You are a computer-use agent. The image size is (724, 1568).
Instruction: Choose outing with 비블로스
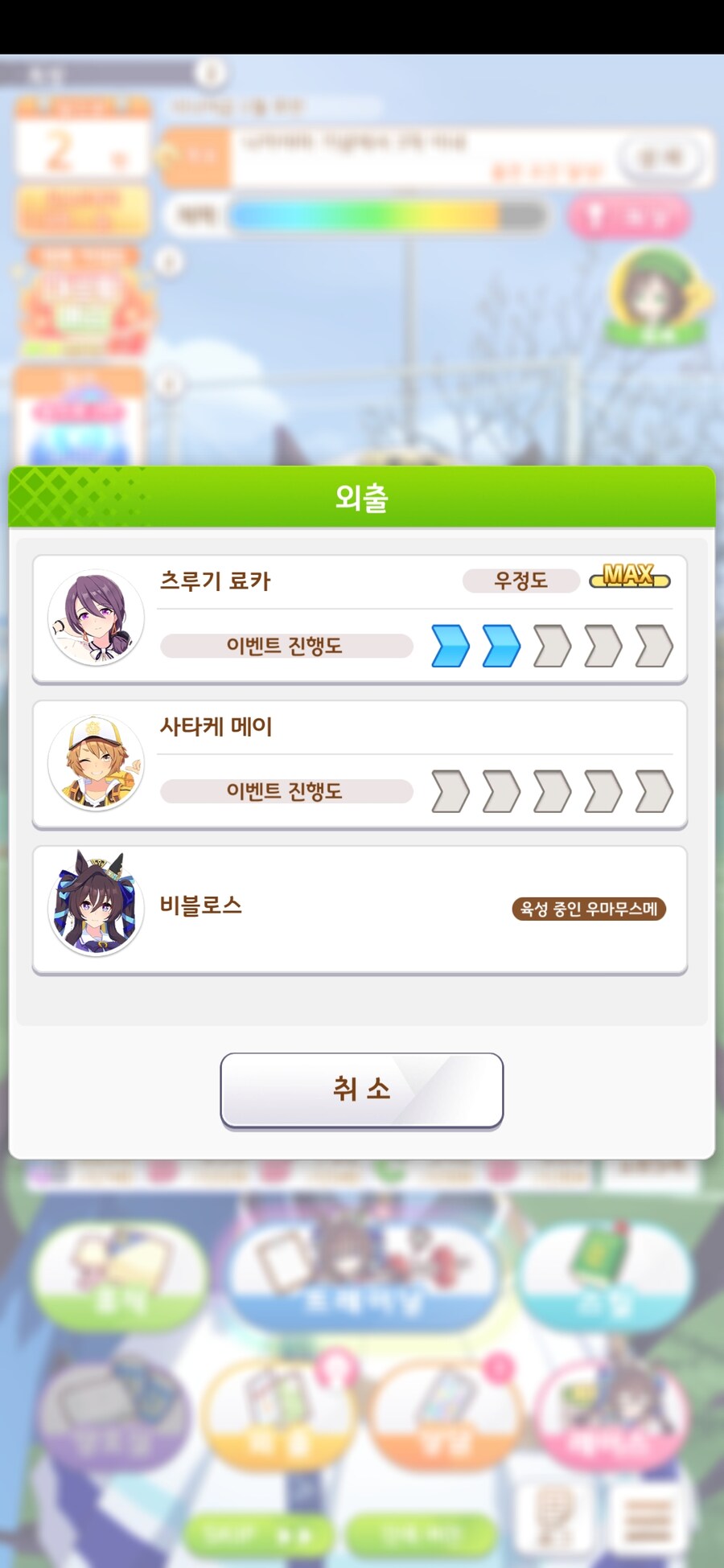[360, 909]
